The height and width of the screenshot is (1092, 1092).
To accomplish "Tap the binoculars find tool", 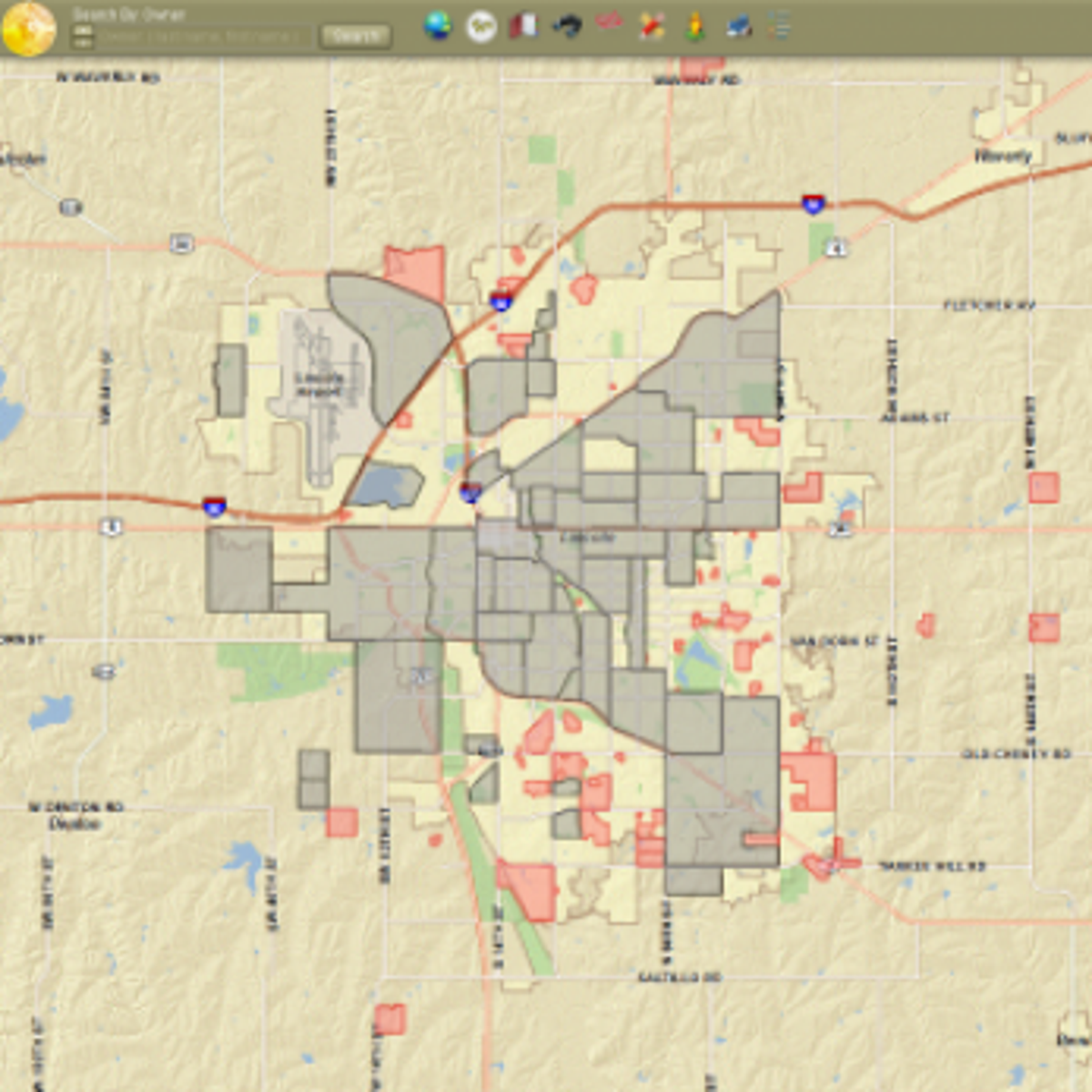I will point(567,25).
